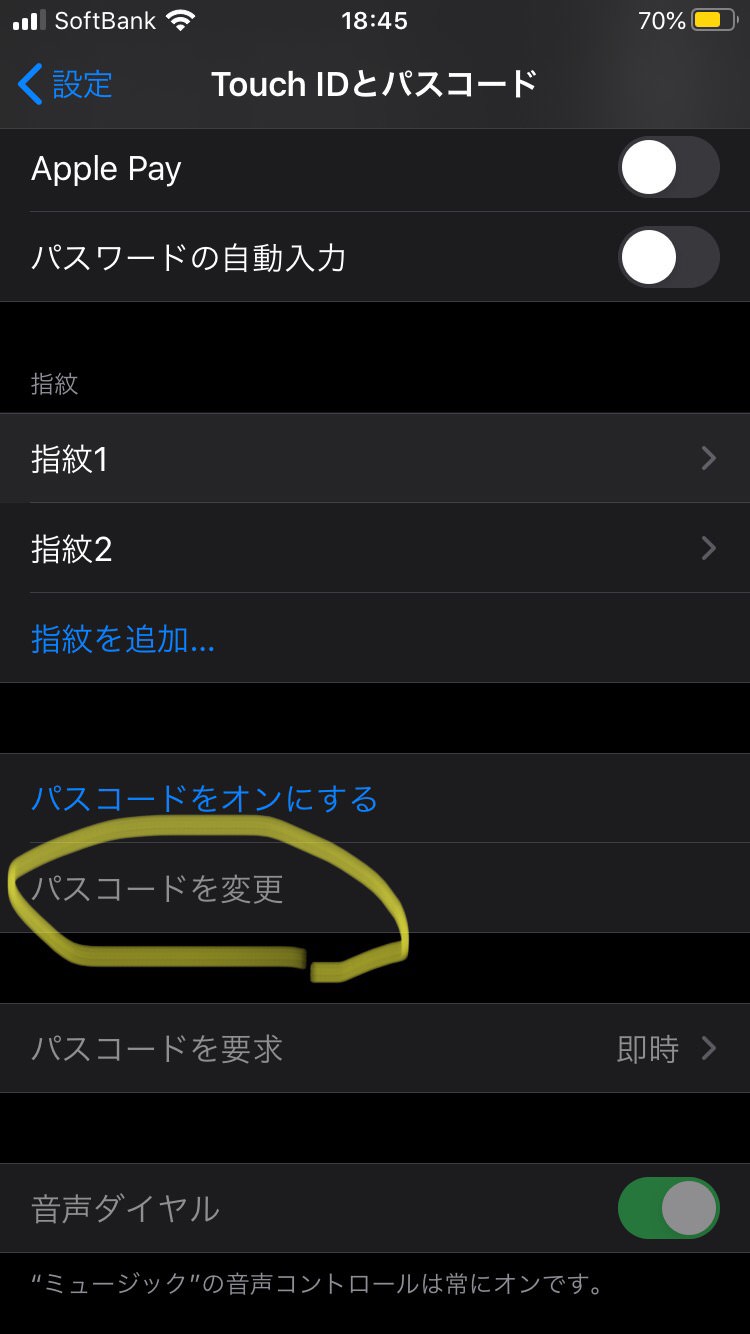Tap 指紋を追加… to add fingerprint
Viewport: 750px width, 1334px height.
click(124, 639)
